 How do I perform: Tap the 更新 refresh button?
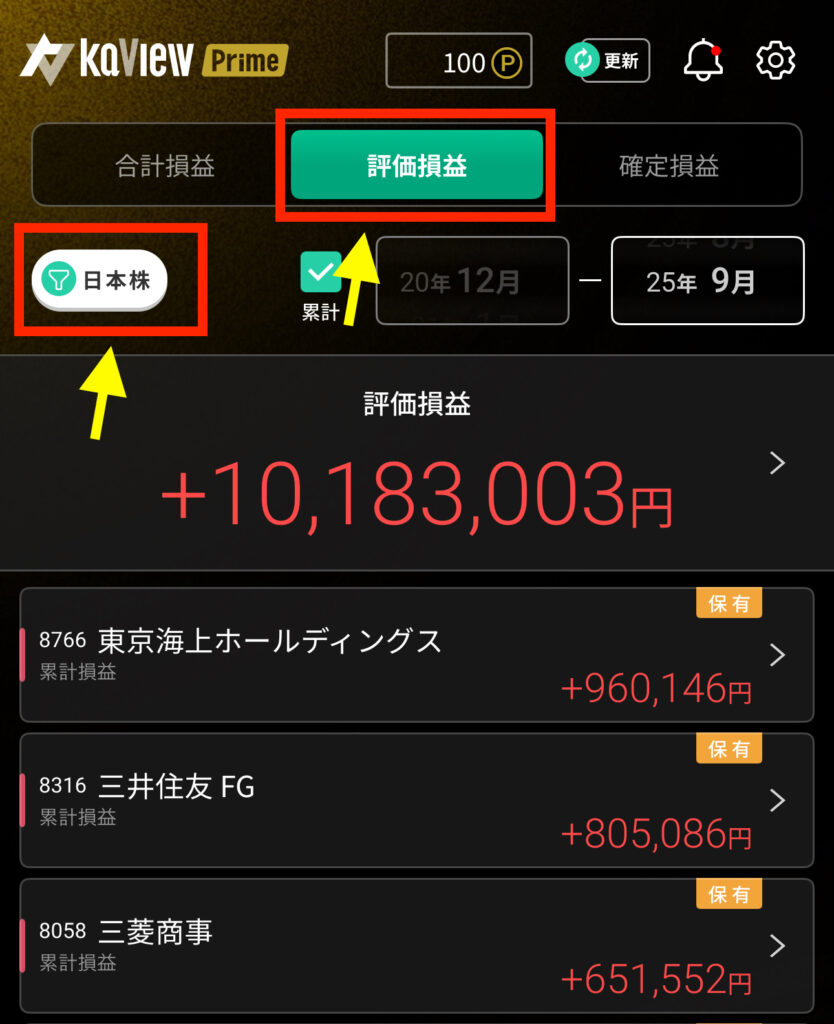(607, 61)
